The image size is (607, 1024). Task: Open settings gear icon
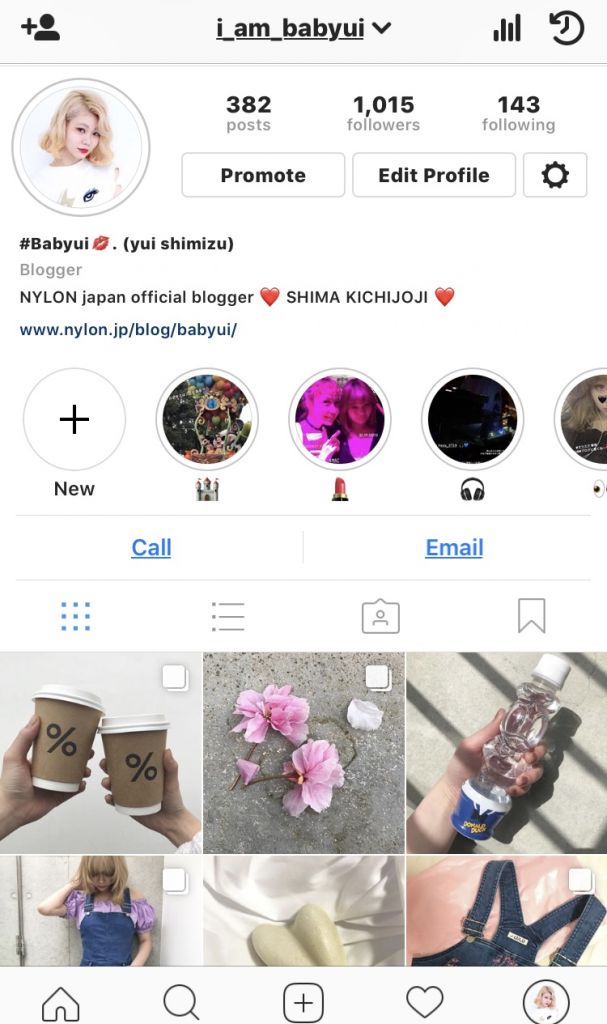(x=555, y=175)
